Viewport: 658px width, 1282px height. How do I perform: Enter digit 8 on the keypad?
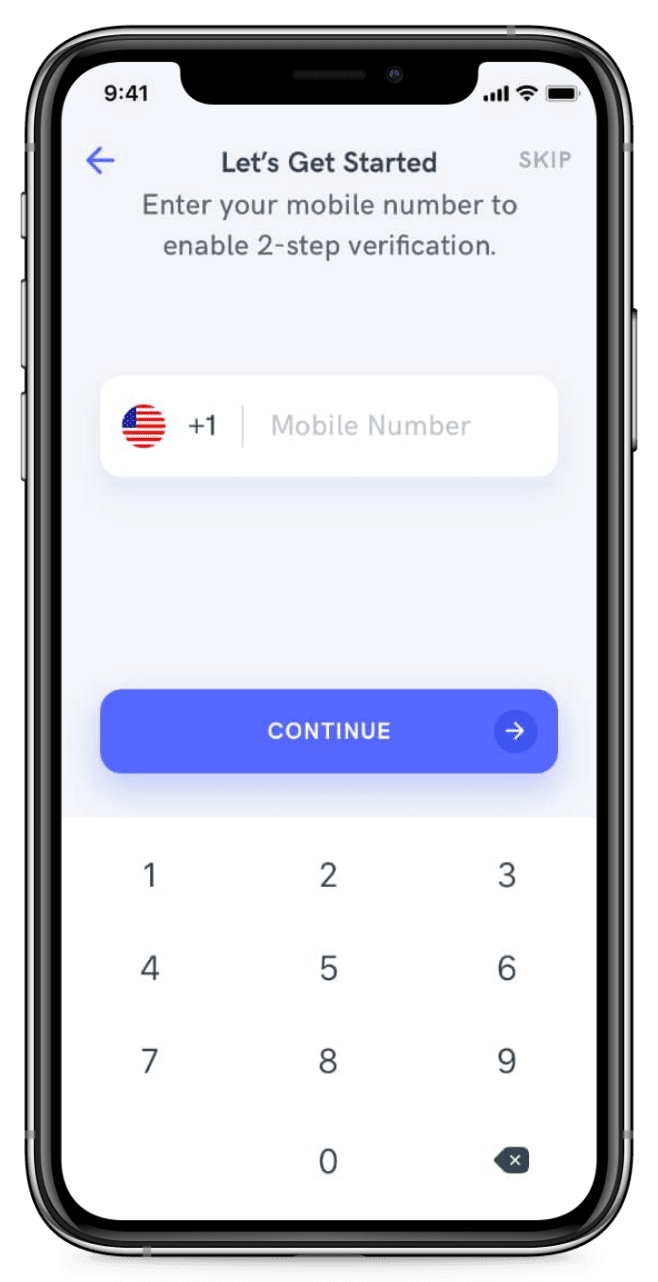(328, 1061)
